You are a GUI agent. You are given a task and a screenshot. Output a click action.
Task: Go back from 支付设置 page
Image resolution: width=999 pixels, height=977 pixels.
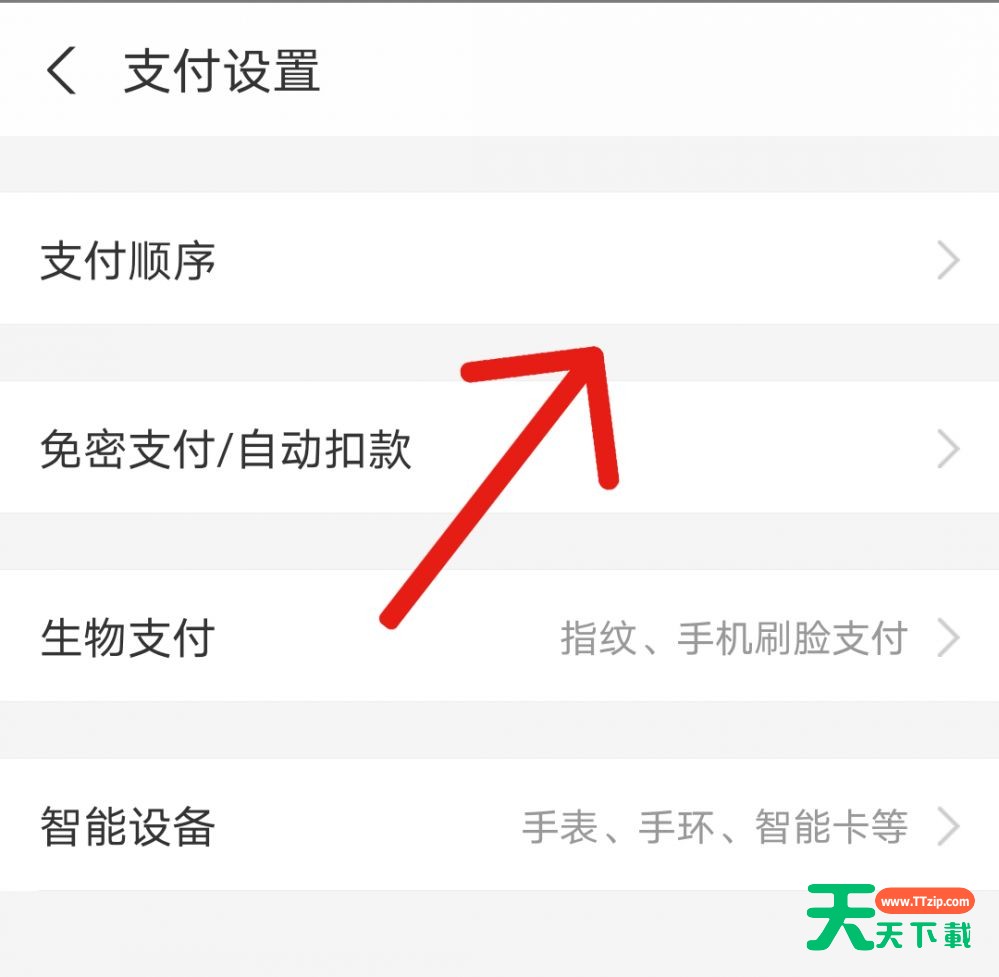pos(61,73)
